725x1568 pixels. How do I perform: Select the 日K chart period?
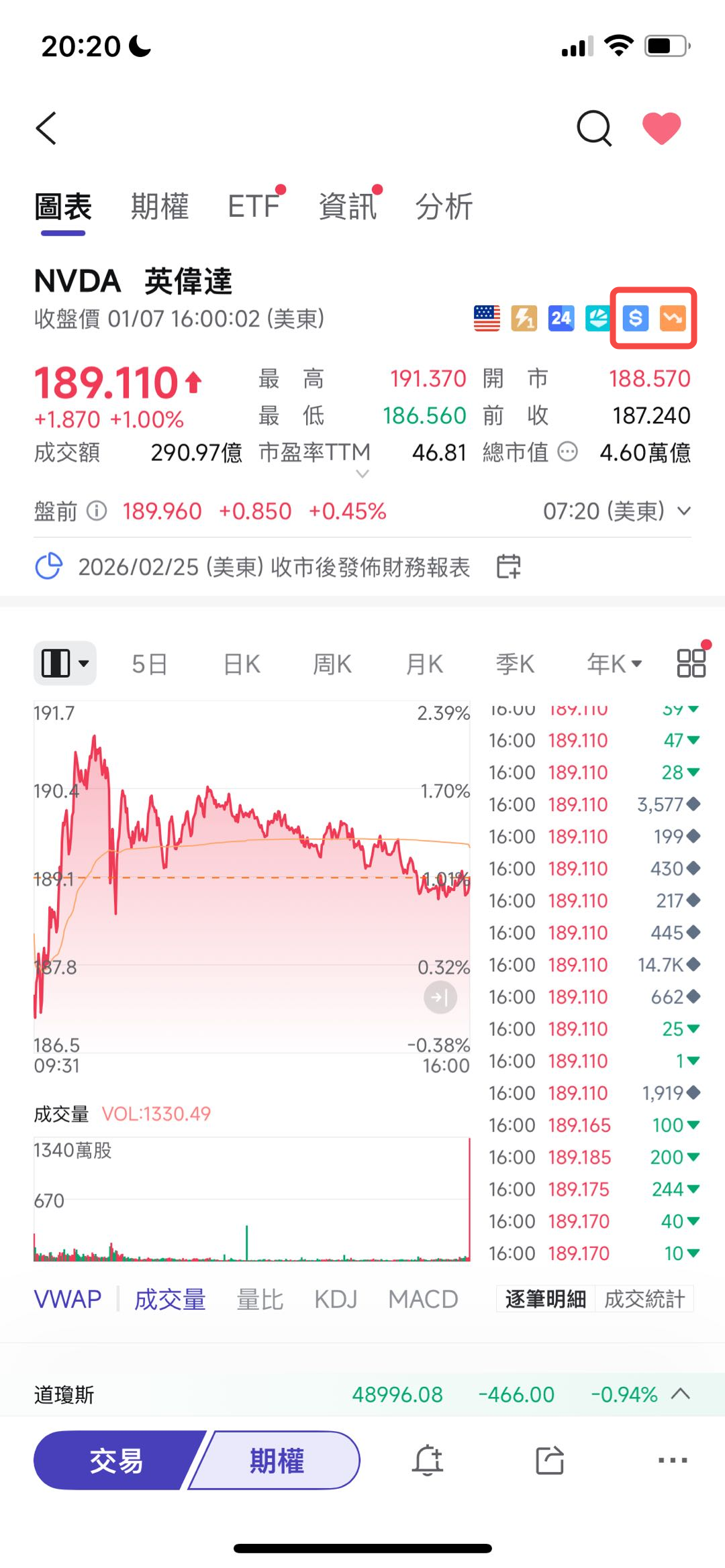pyautogui.click(x=242, y=664)
